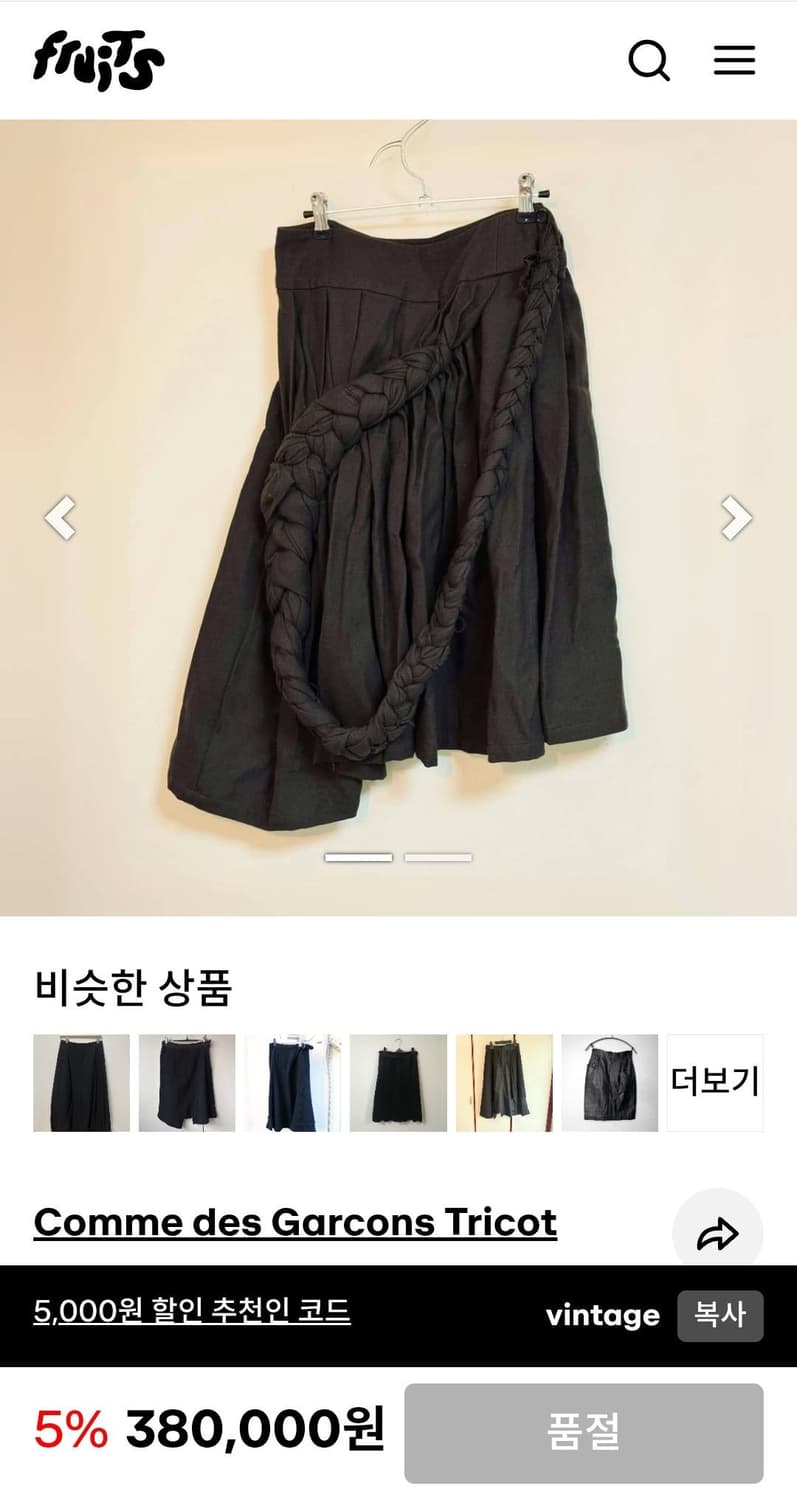
Task: Open the Comme des Garcons Tricot product title
Action: point(295,1221)
